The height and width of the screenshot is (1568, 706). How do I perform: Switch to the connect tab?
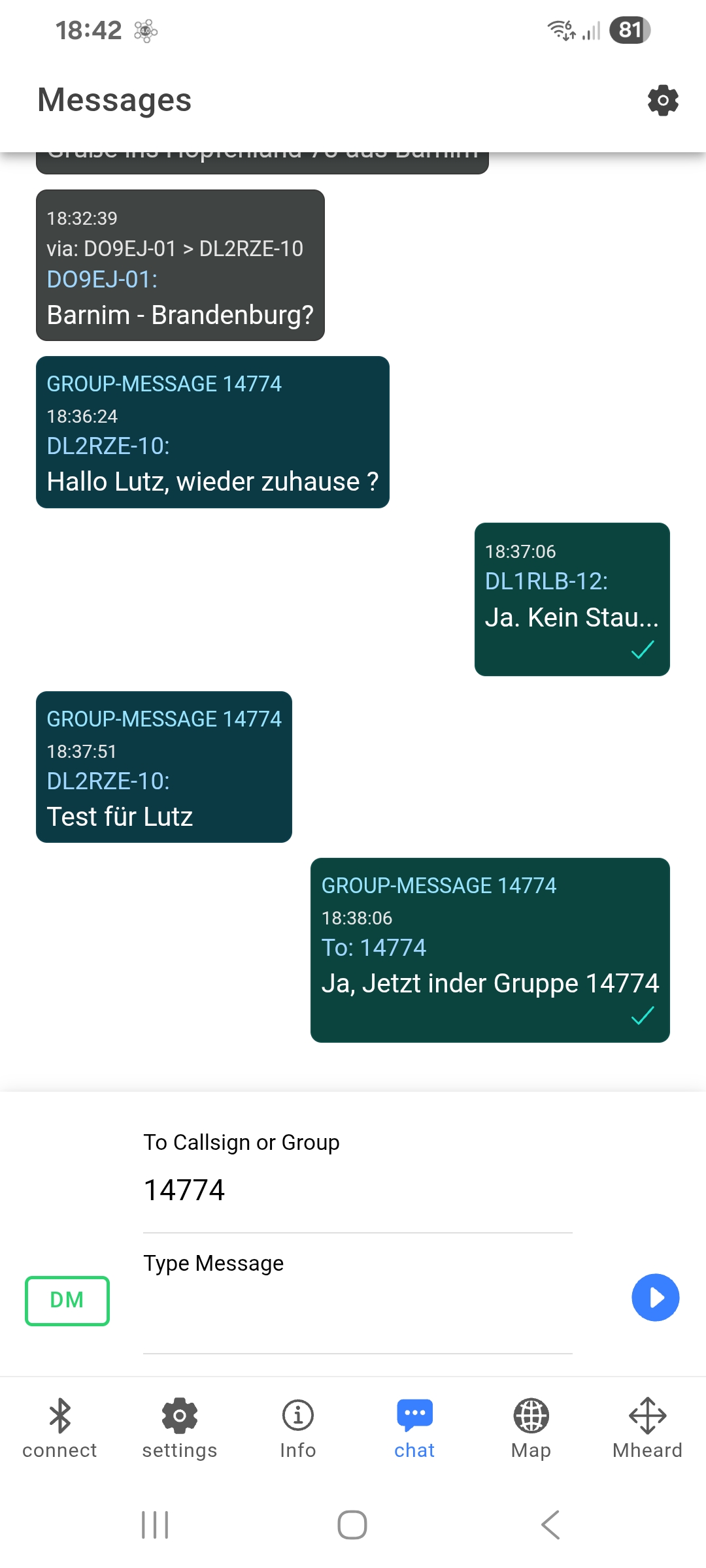[59, 1428]
